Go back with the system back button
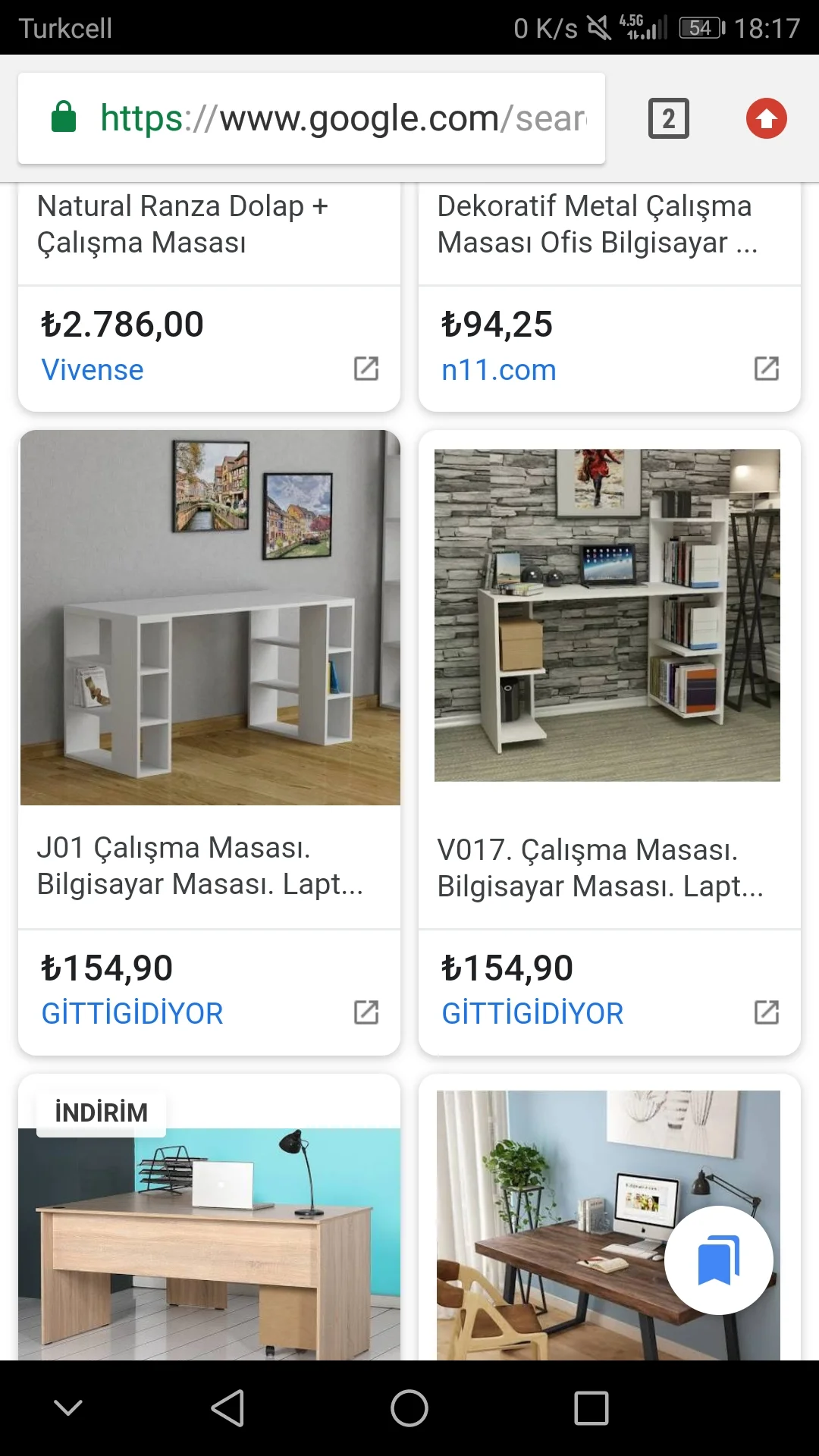Image resolution: width=819 pixels, height=1456 pixels. point(227,1408)
